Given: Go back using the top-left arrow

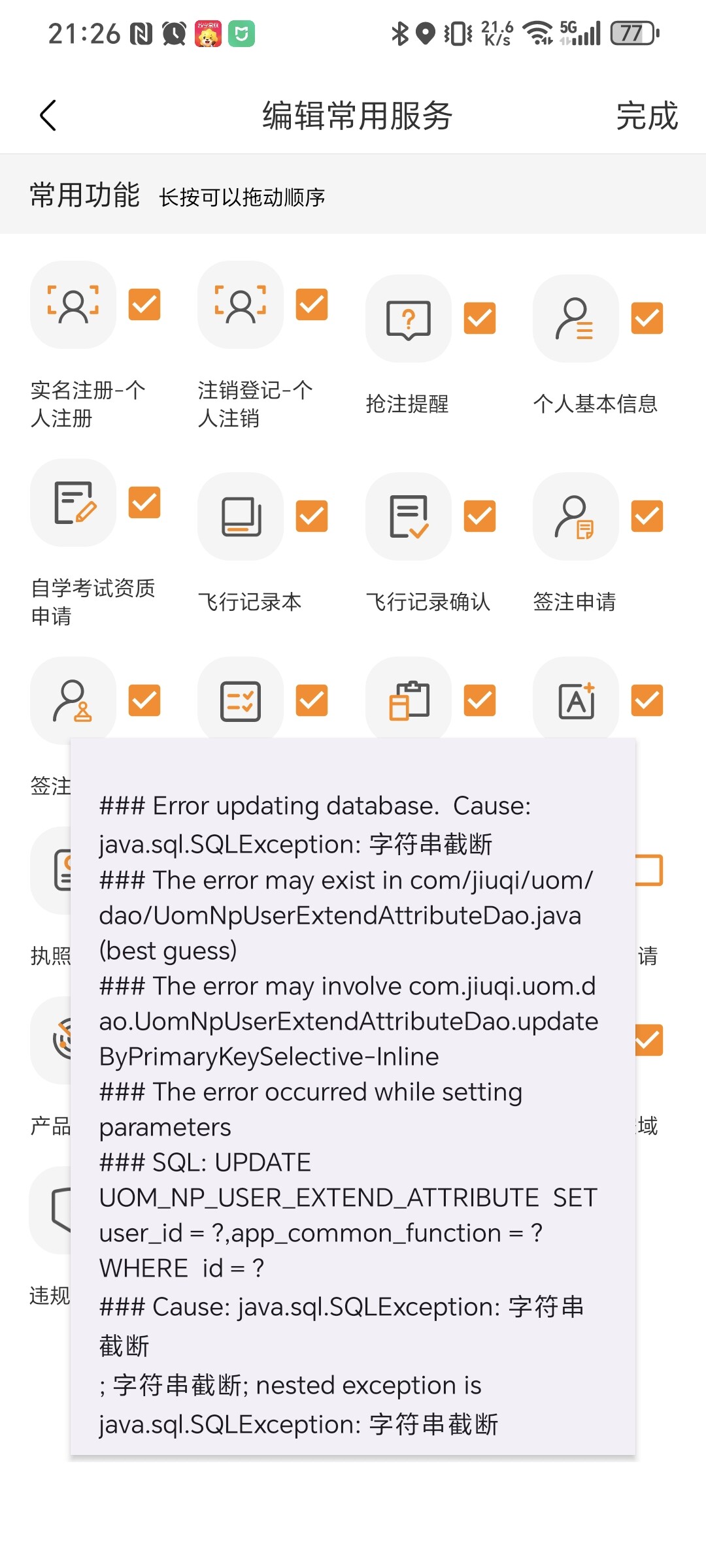Looking at the screenshot, I should click(x=48, y=116).
